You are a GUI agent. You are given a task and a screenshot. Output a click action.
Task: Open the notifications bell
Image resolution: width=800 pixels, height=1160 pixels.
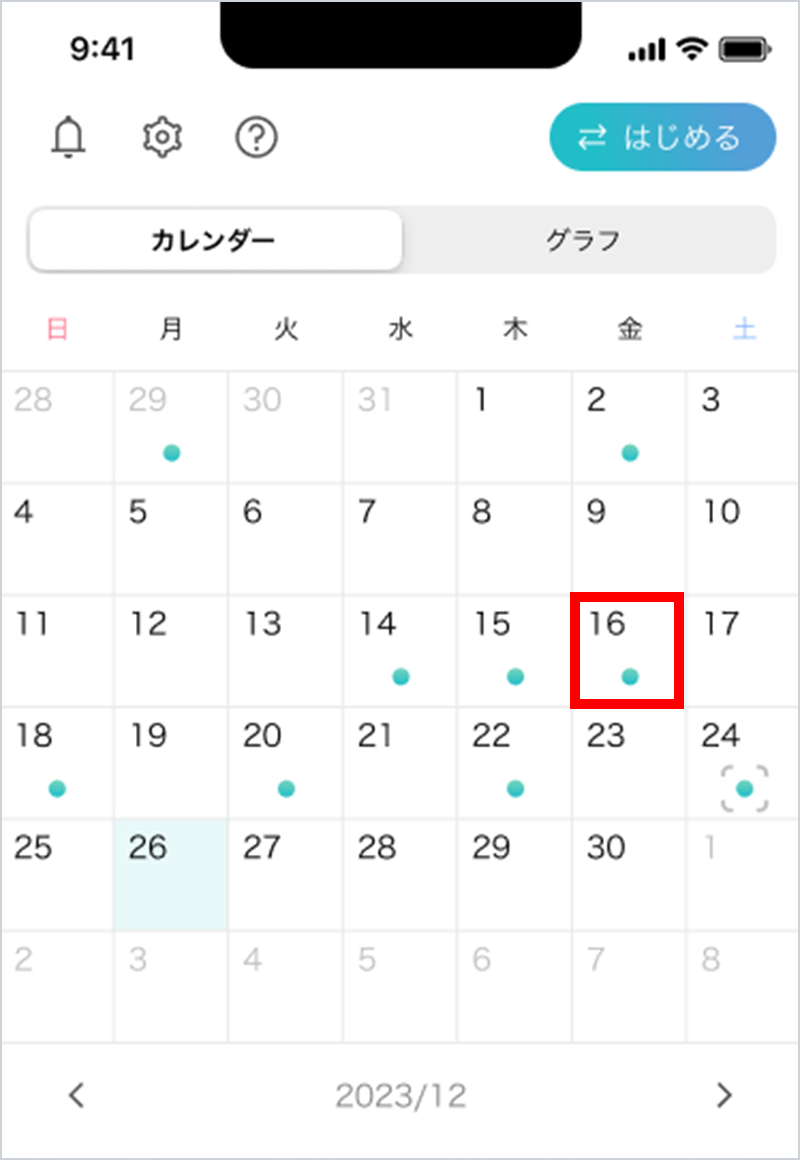point(68,137)
